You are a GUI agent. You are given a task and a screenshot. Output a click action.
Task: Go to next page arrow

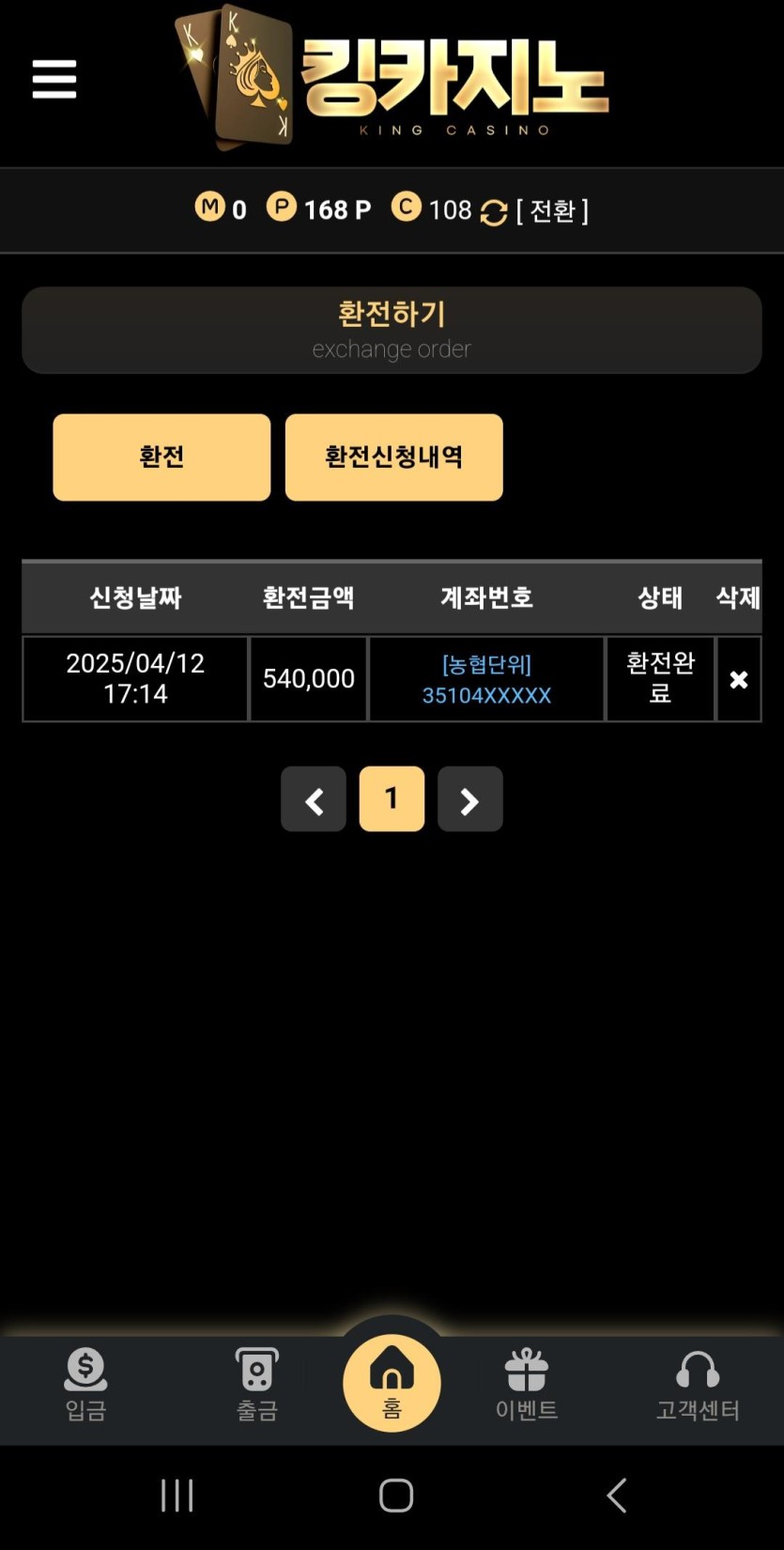click(x=469, y=799)
